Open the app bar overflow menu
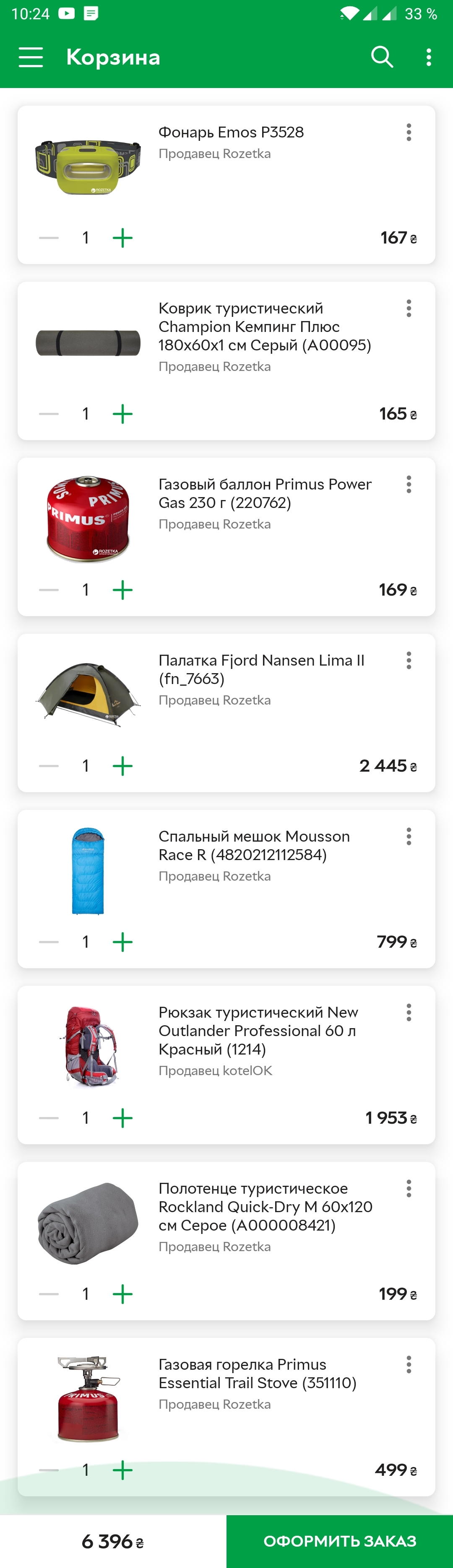 click(x=429, y=57)
